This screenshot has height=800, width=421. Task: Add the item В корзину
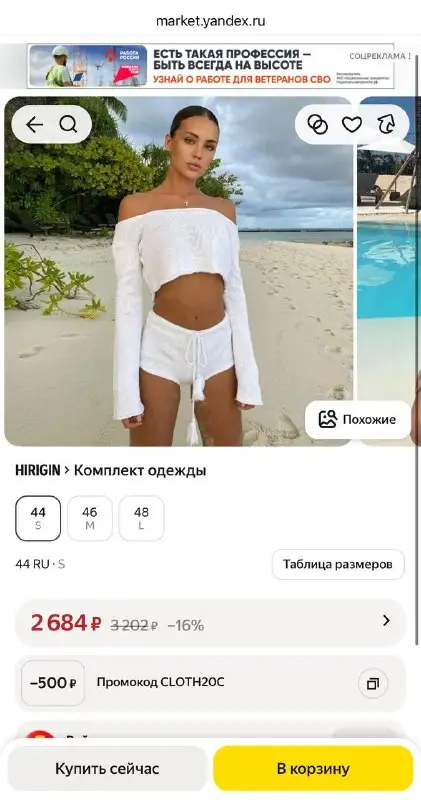pyautogui.click(x=313, y=768)
